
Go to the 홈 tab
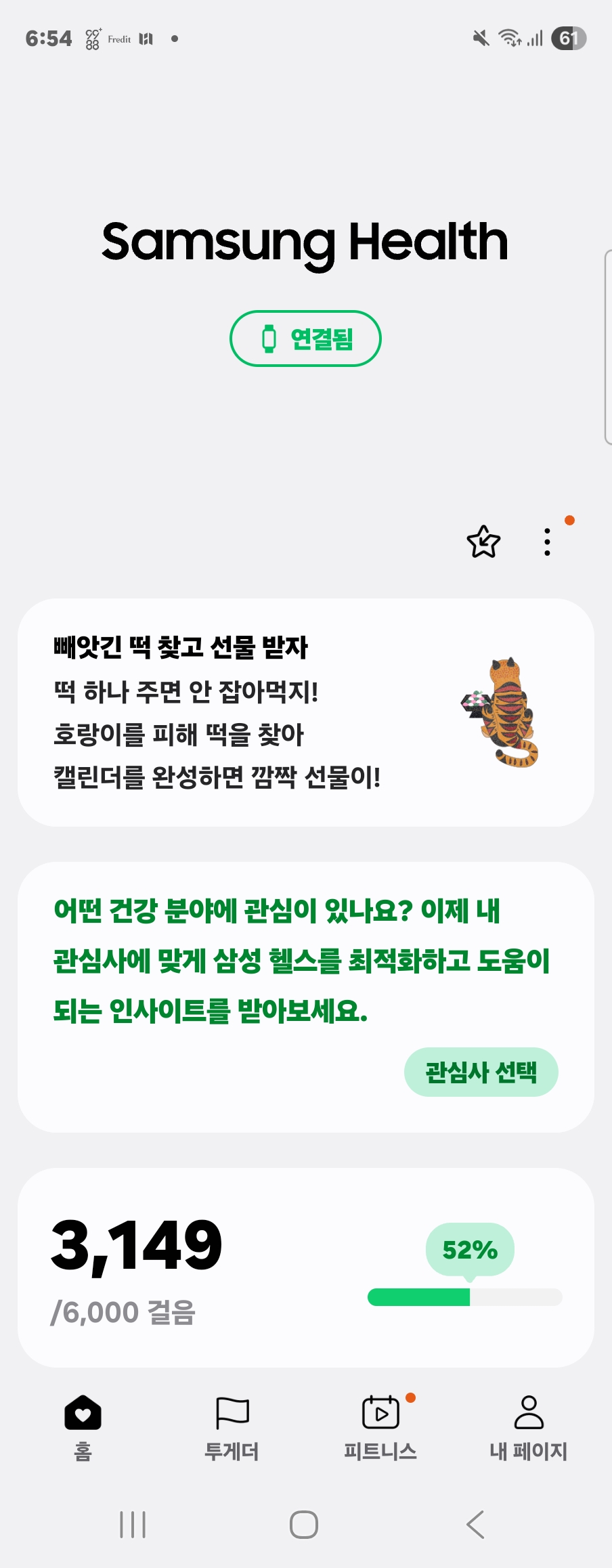click(x=83, y=1427)
